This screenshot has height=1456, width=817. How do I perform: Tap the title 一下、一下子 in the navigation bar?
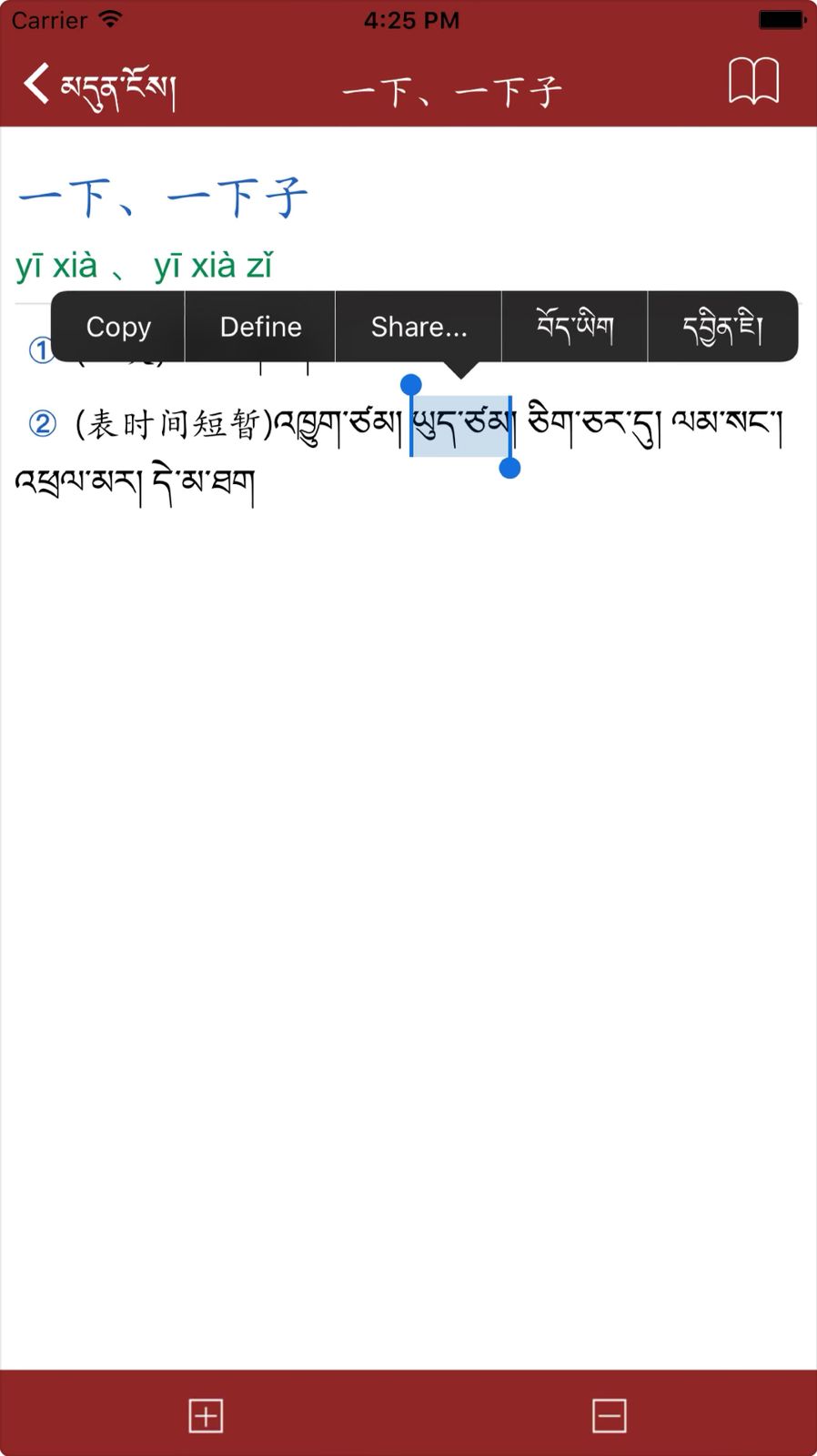(x=452, y=89)
